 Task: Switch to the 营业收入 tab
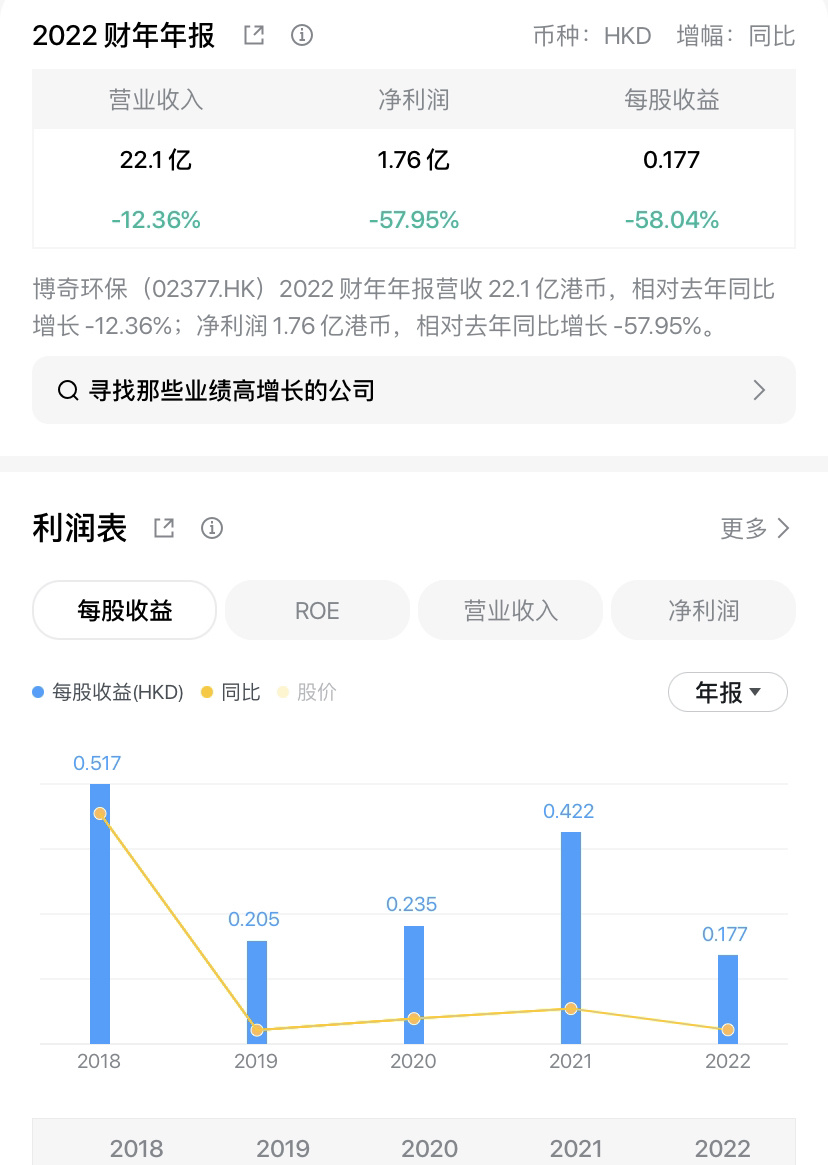point(510,610)
